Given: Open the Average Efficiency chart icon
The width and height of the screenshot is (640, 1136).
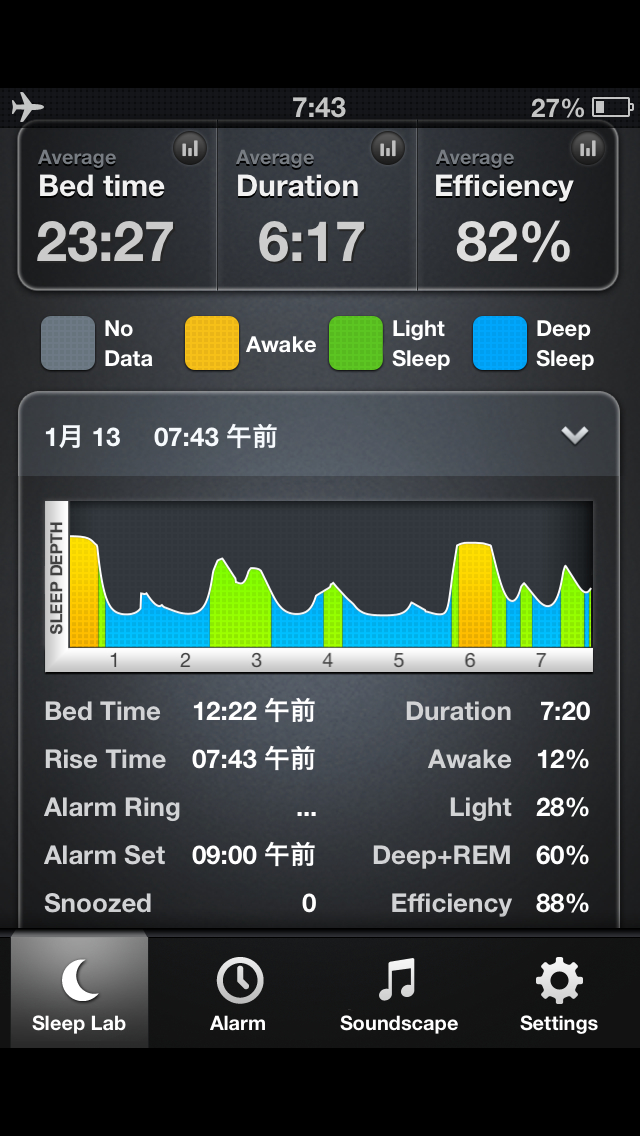Looking at the screenshot, I should click(x=588, y=150).
